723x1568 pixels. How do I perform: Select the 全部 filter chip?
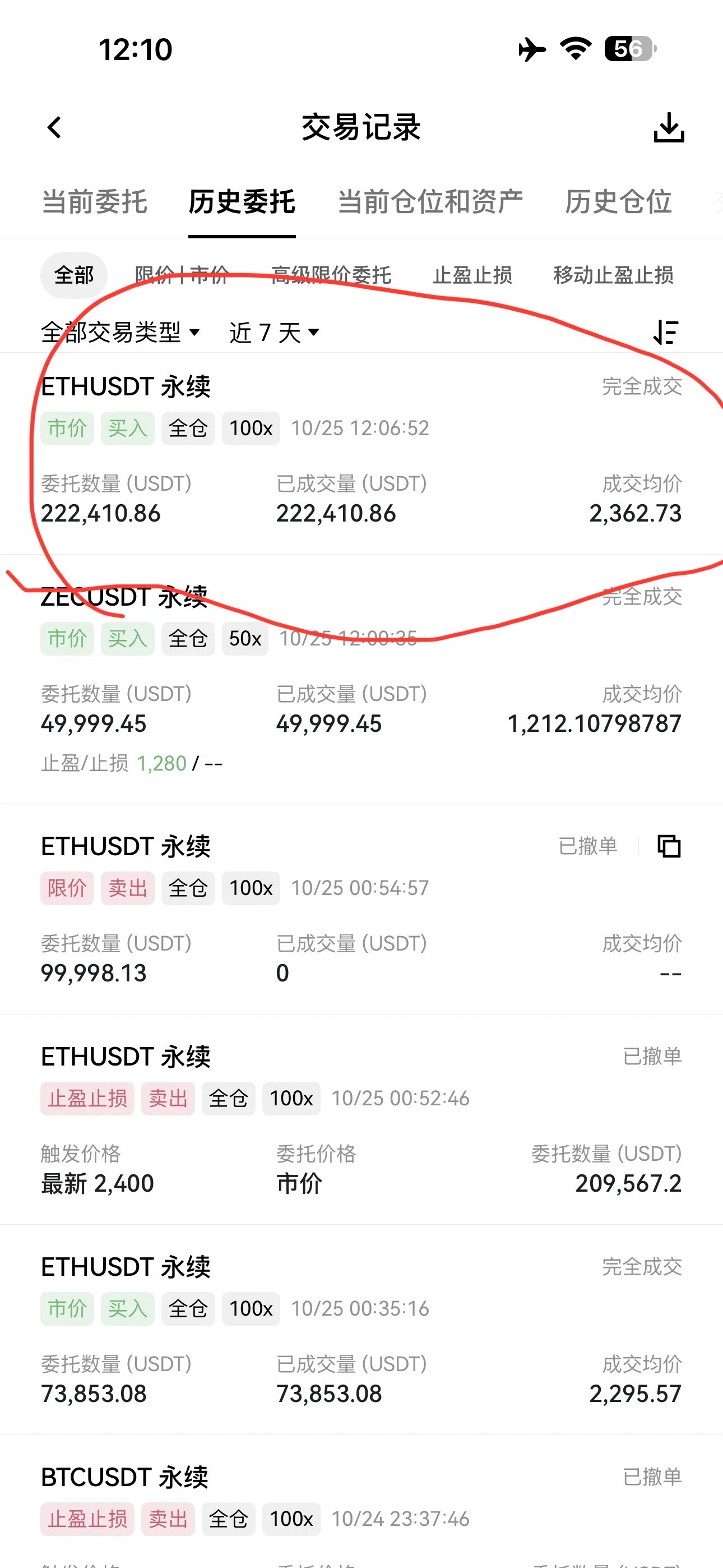[73, 275]
